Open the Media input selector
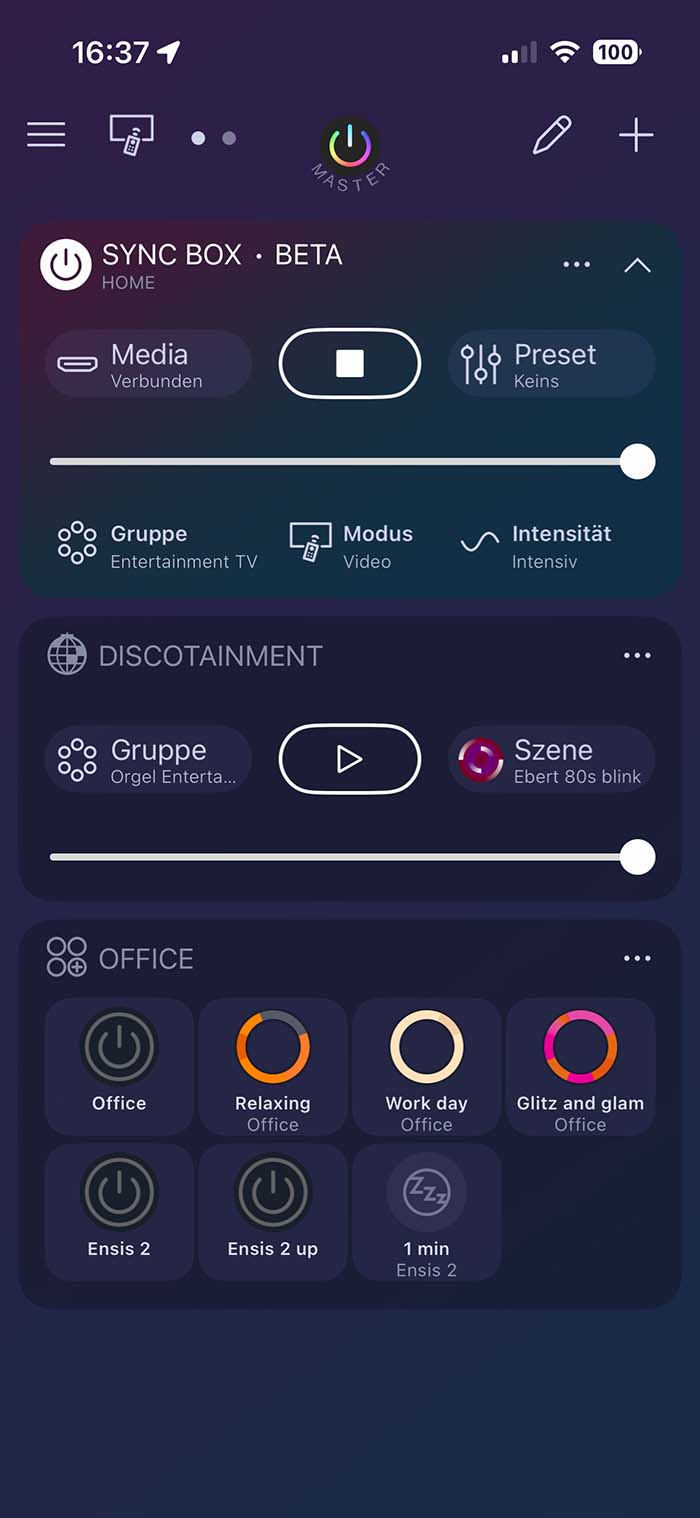This screenshot has width=700, height=1518. click(x=148, y=364)
